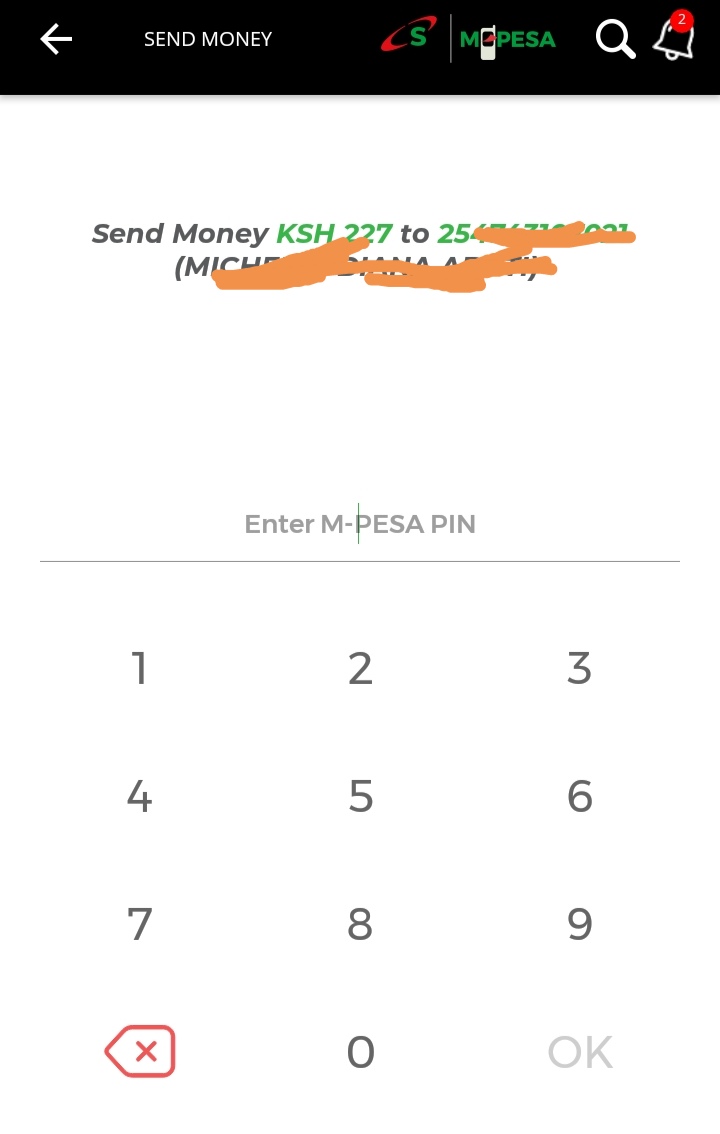Enter digit 8 on the keypad
The height and width of the screenshot is (1134, 720).
(x=360, y=925)
